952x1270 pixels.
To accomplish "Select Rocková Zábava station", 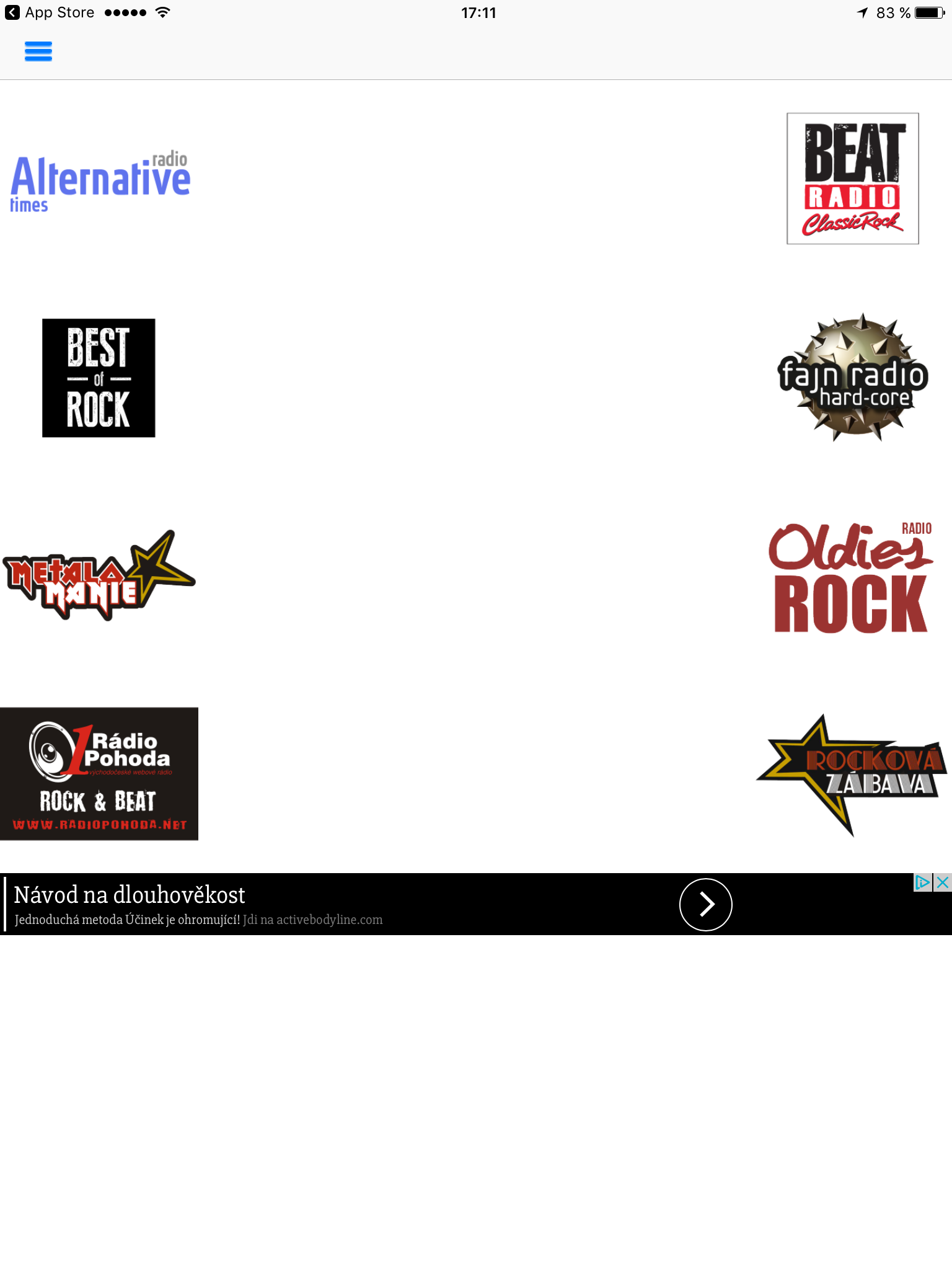I will tap(852, 774).
